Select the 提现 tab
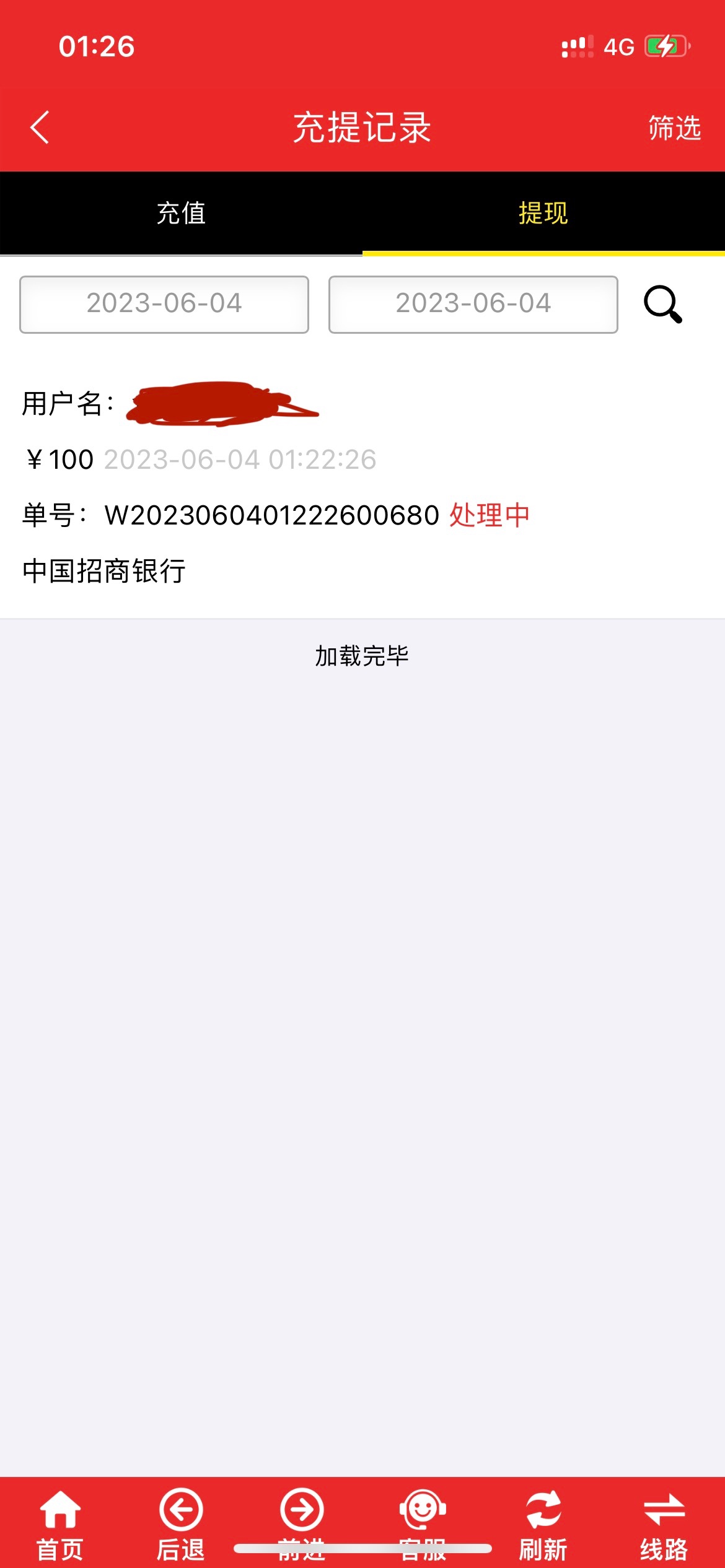 click(x=543, y=213)
